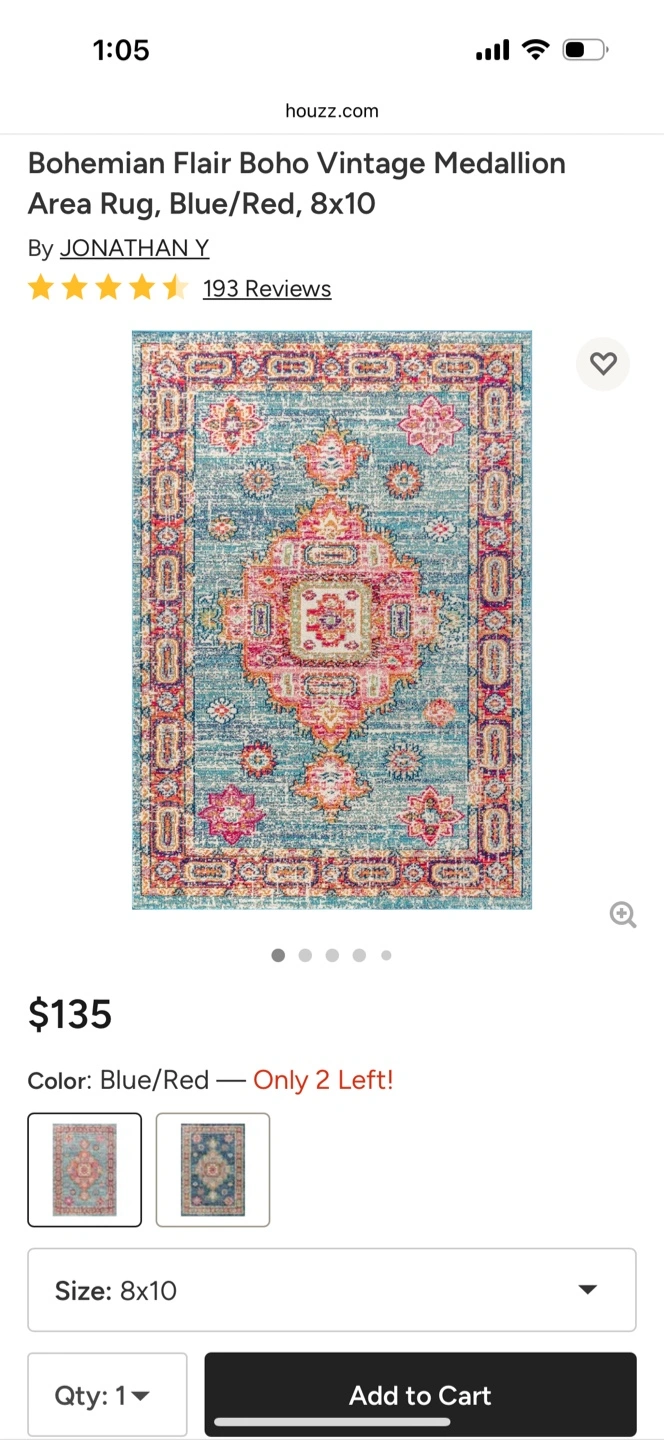
Task: Open the Qty quantity dropdown
Action: click(107, 1395)
